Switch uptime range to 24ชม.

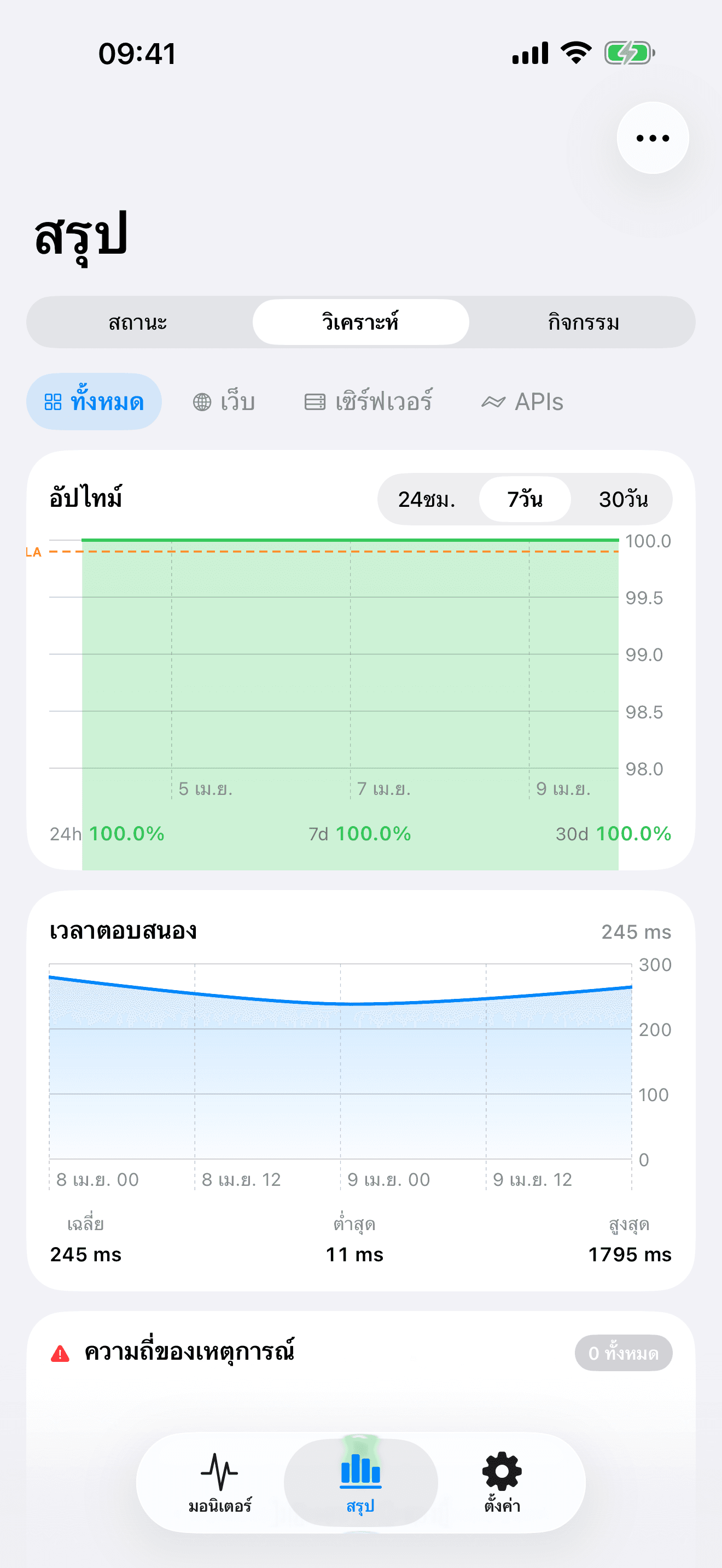tap(428, 499)
